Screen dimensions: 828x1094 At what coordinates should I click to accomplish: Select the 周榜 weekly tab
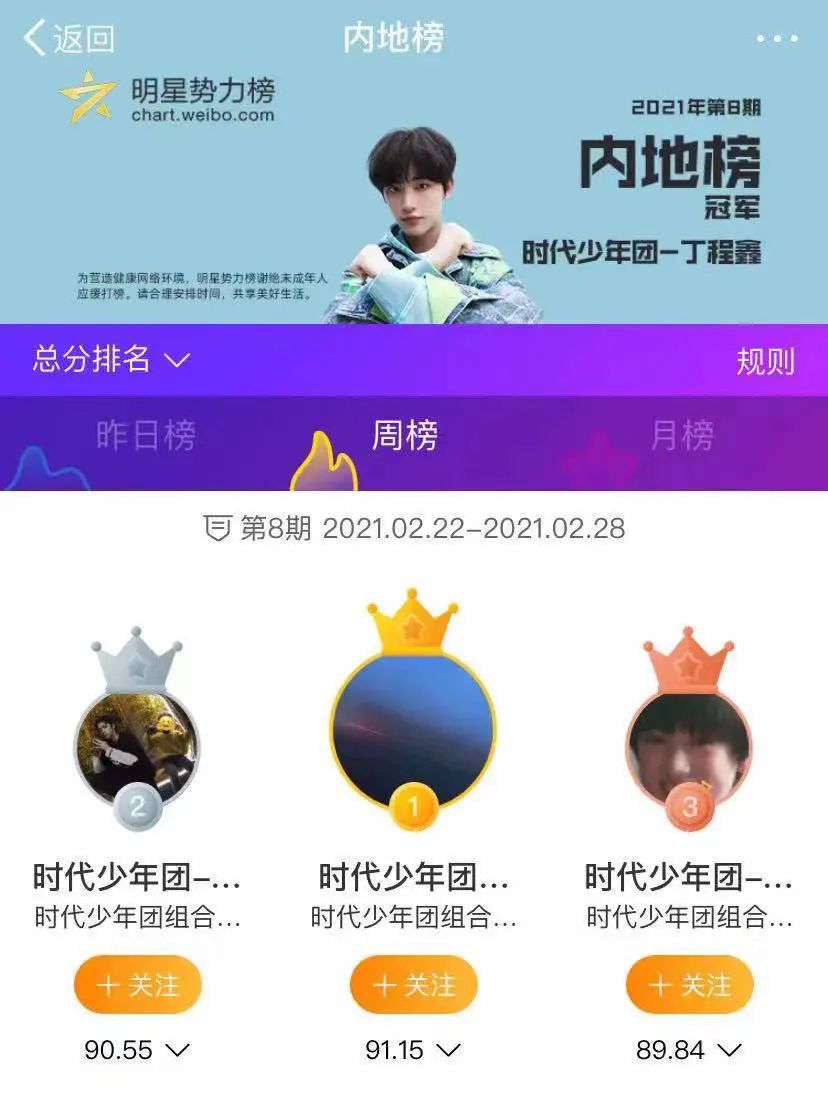coord(405,436)
